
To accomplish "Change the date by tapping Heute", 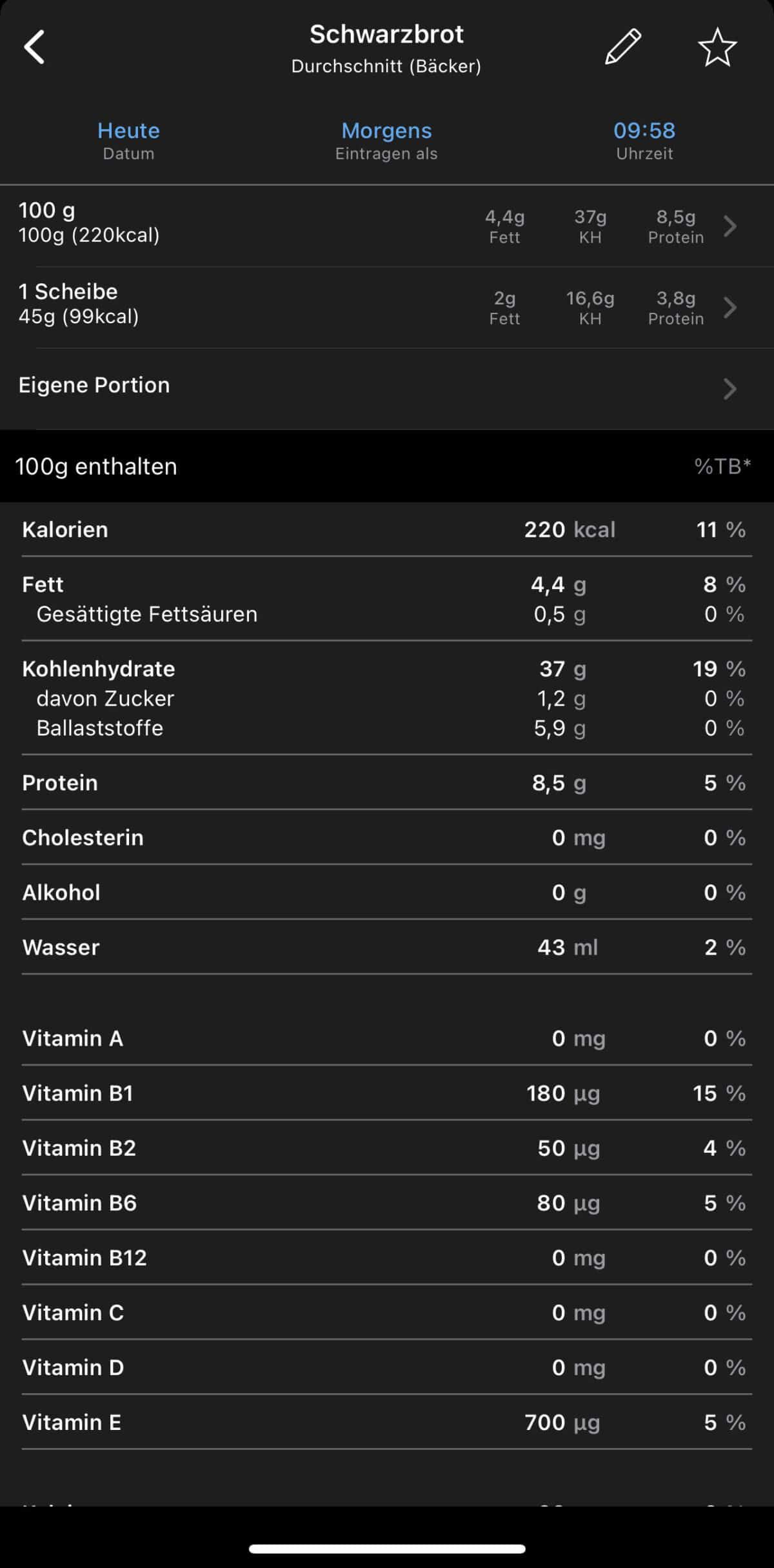I will click(128, 130).
